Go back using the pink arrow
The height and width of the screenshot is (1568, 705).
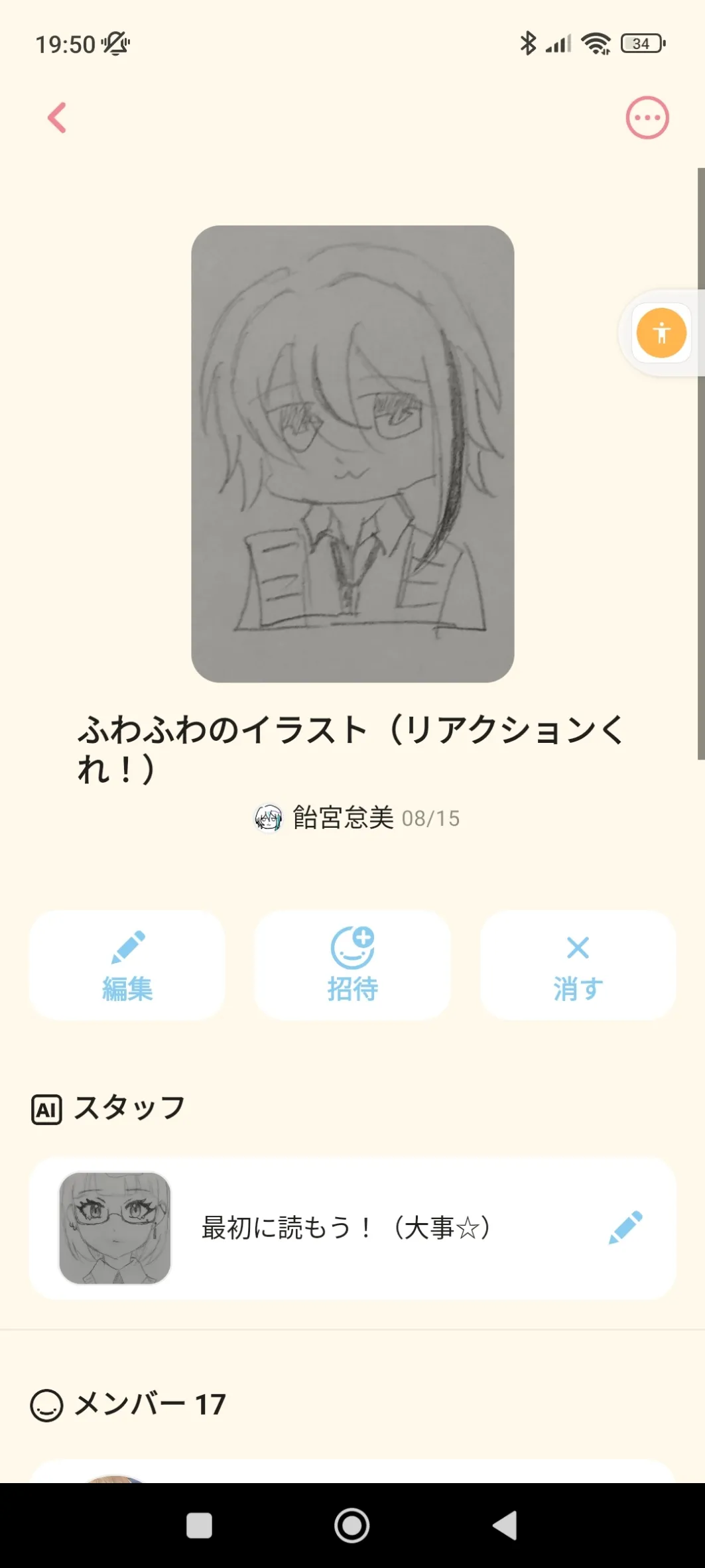tap(58, 118)
